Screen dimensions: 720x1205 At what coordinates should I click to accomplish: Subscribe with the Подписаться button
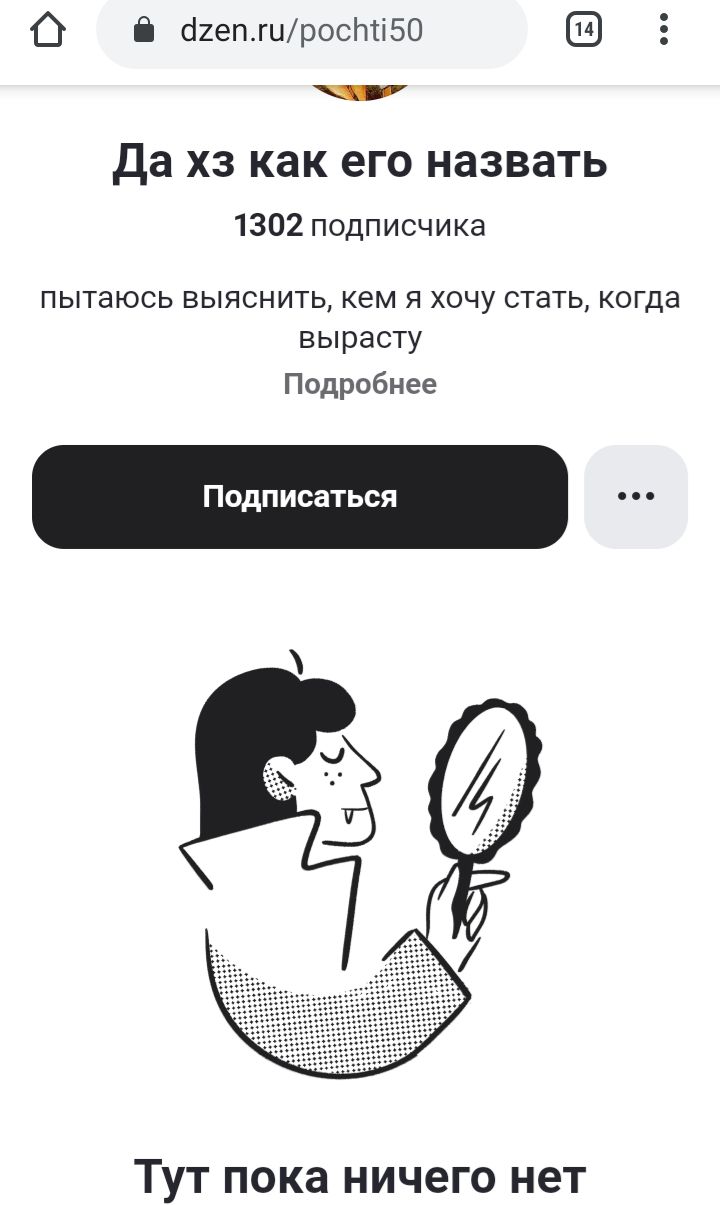300,497
